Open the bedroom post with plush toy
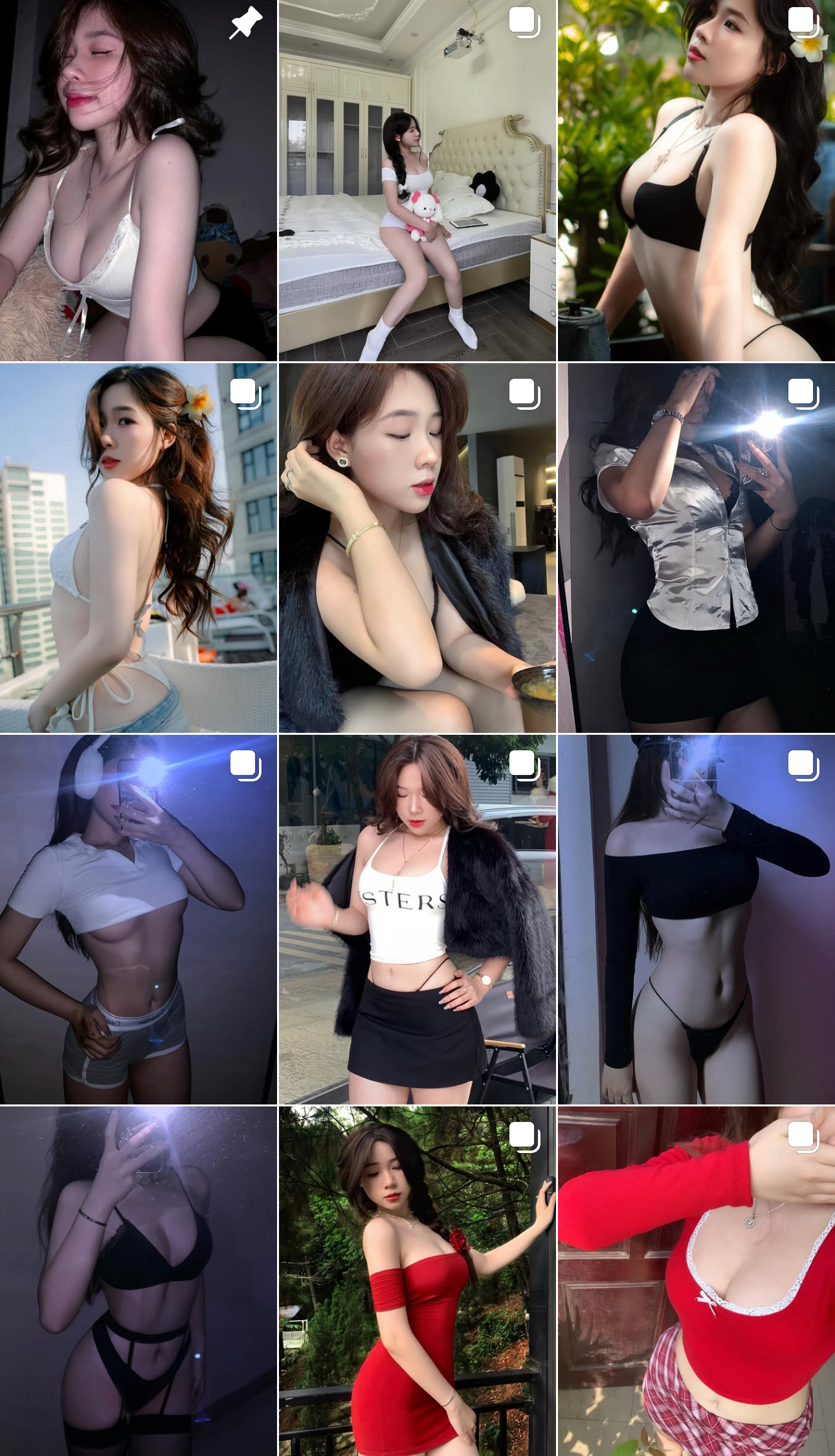Viewport: 835px width, 1456px height. [417, 180]
